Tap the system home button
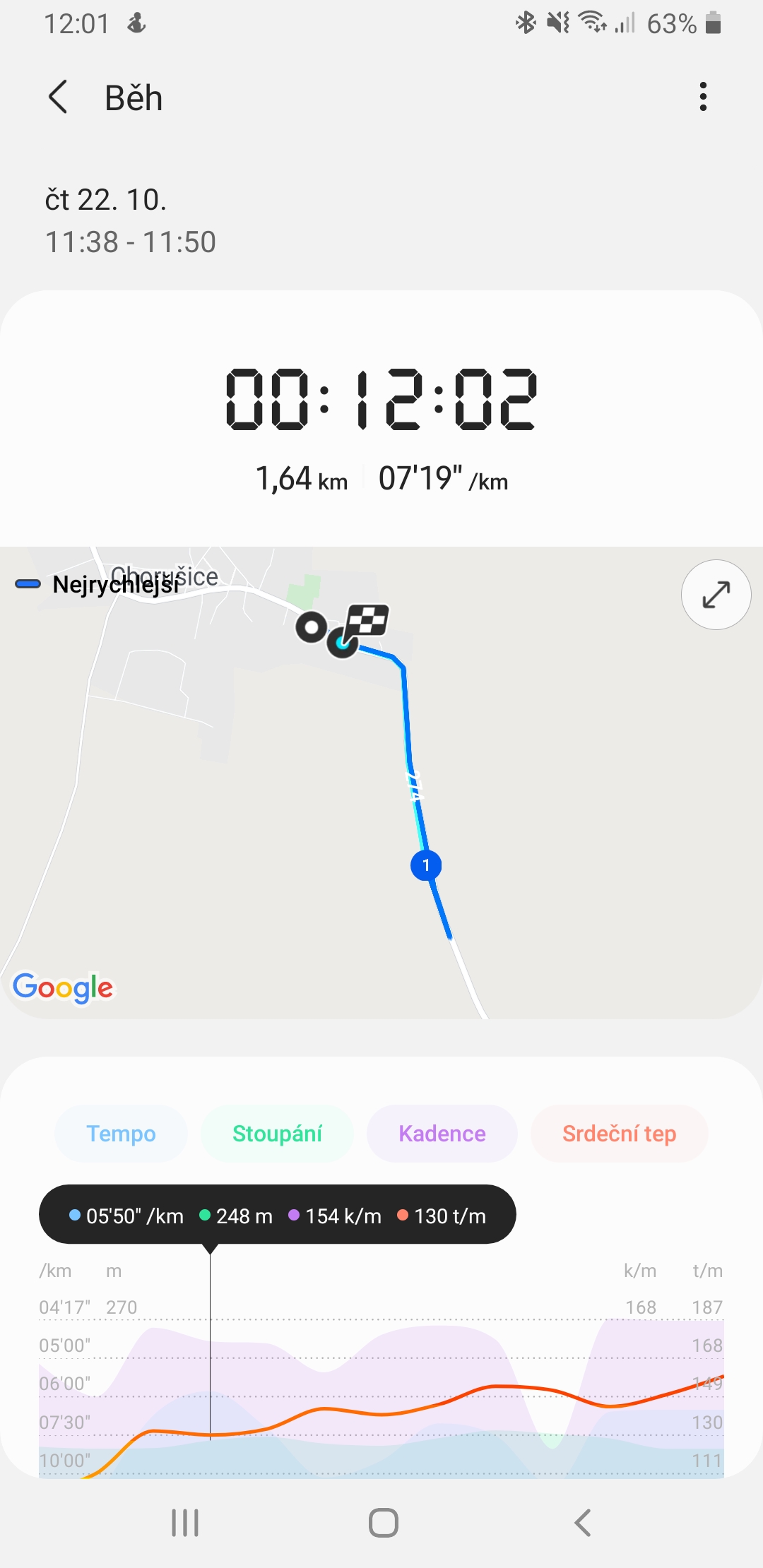This screenshot has width=763, height=1568. coord(383,1523)
